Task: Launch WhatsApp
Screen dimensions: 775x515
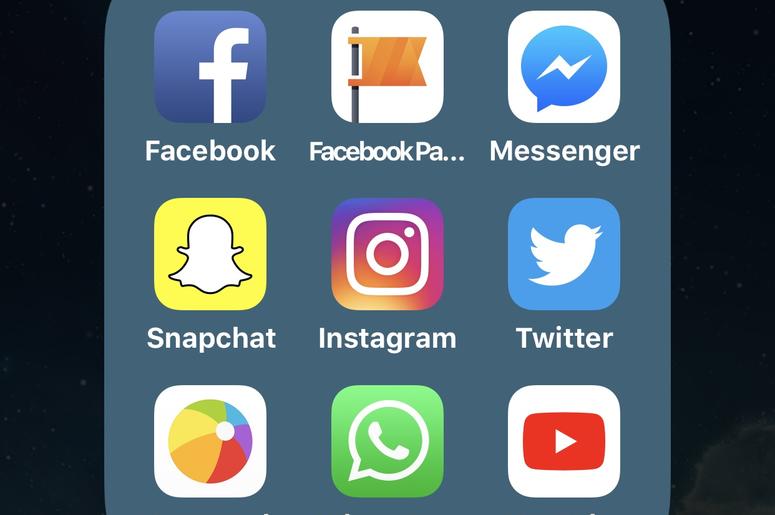Action: (x=387, y=441)
